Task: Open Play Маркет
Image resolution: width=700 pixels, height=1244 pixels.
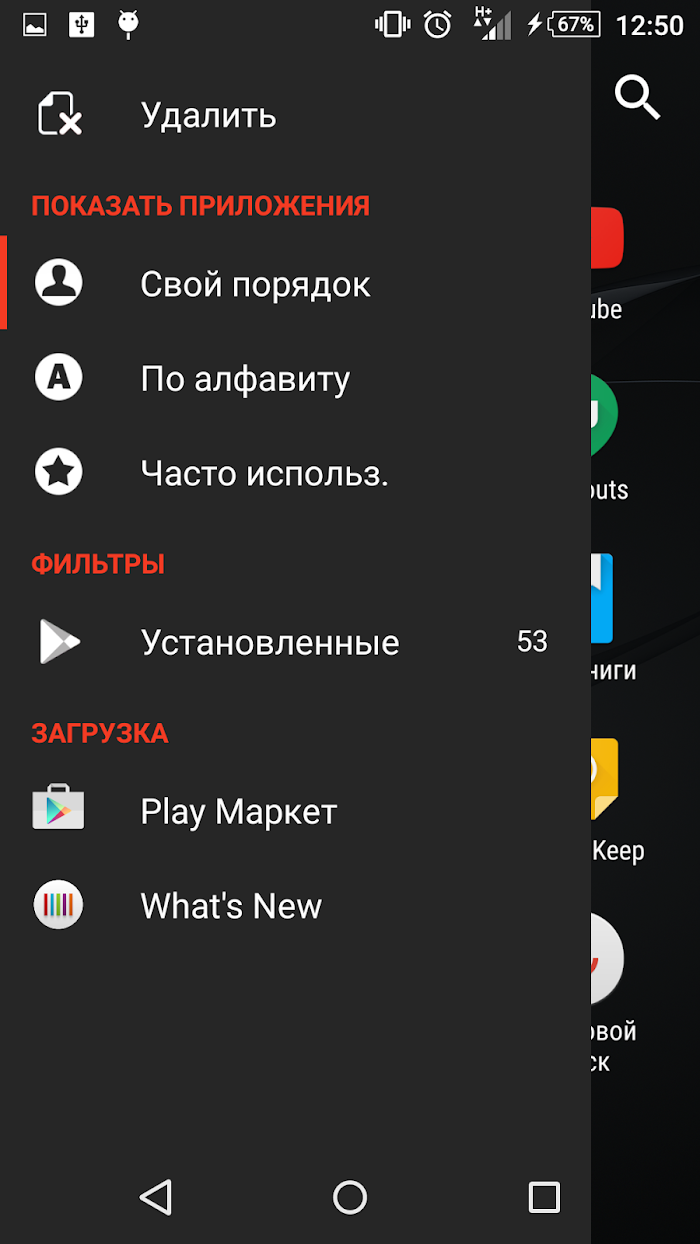Action: click(295, 810)
